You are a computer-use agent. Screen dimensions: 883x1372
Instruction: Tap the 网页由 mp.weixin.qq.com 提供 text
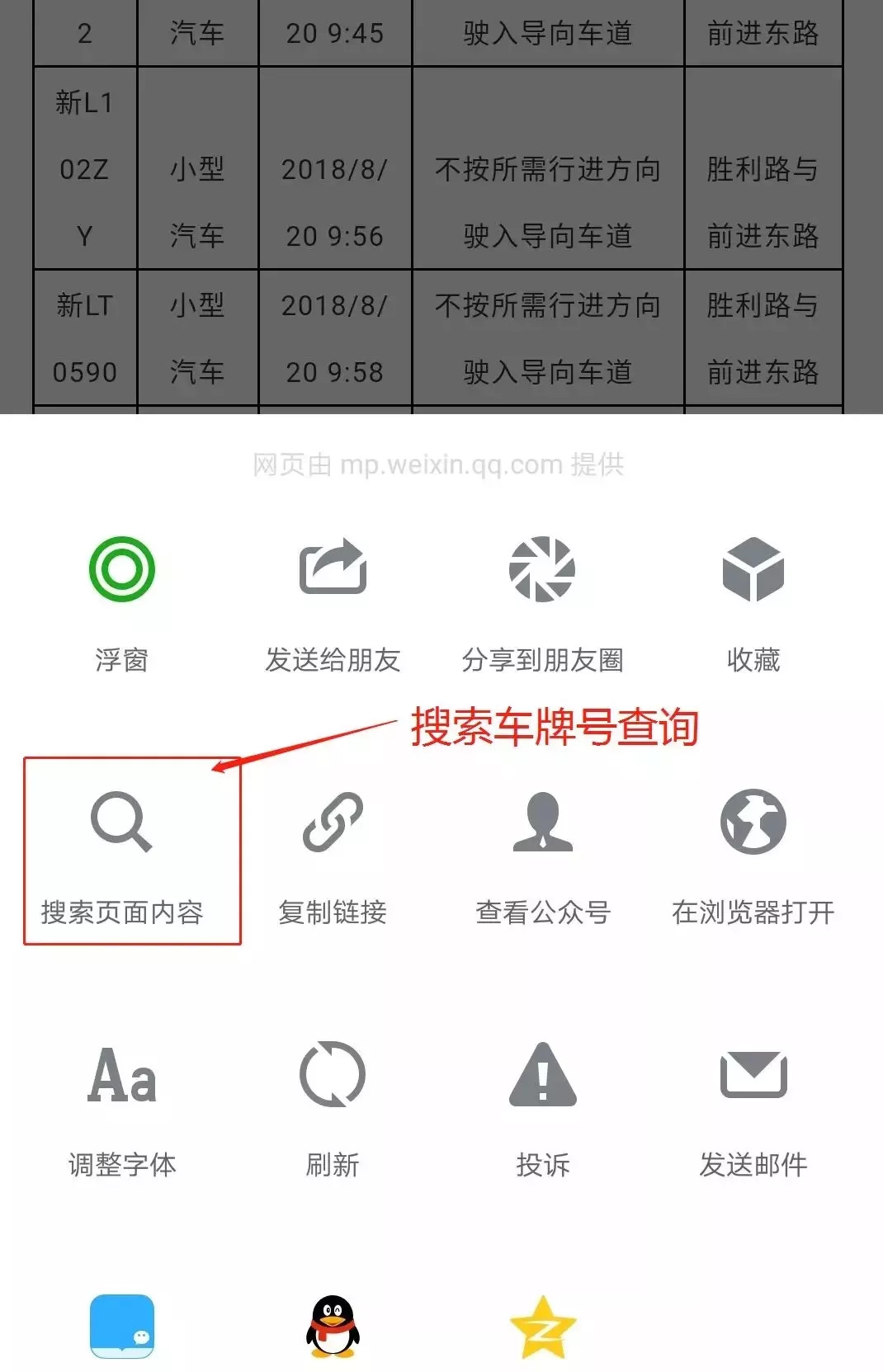(441, 464)
